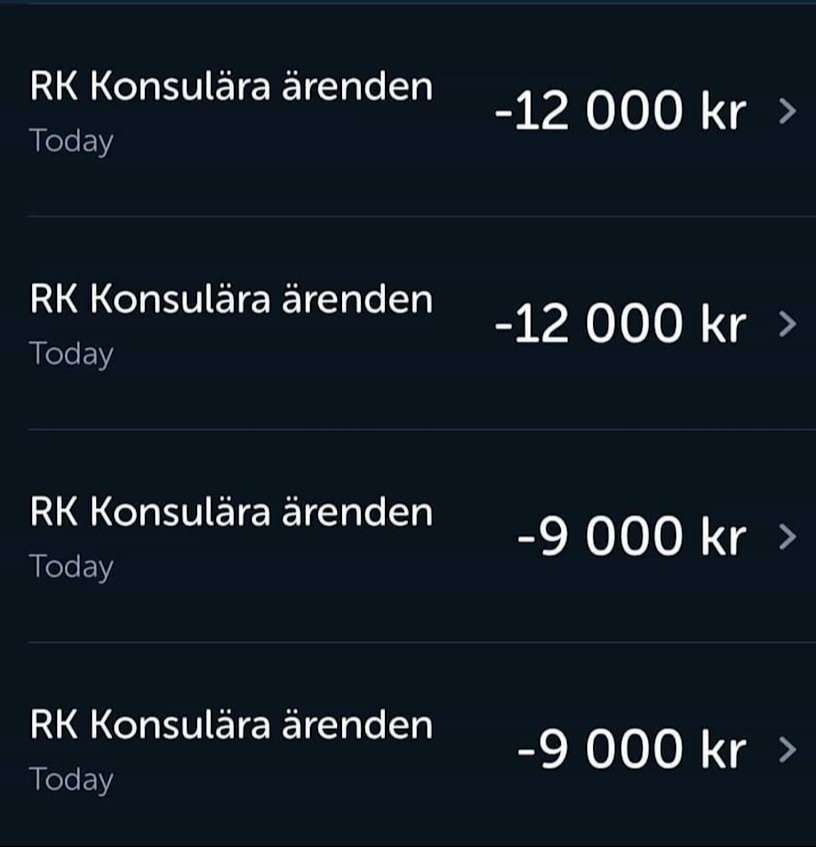
Task: Select the upper -9 000 kr transaction
Action: pos(408,538)
